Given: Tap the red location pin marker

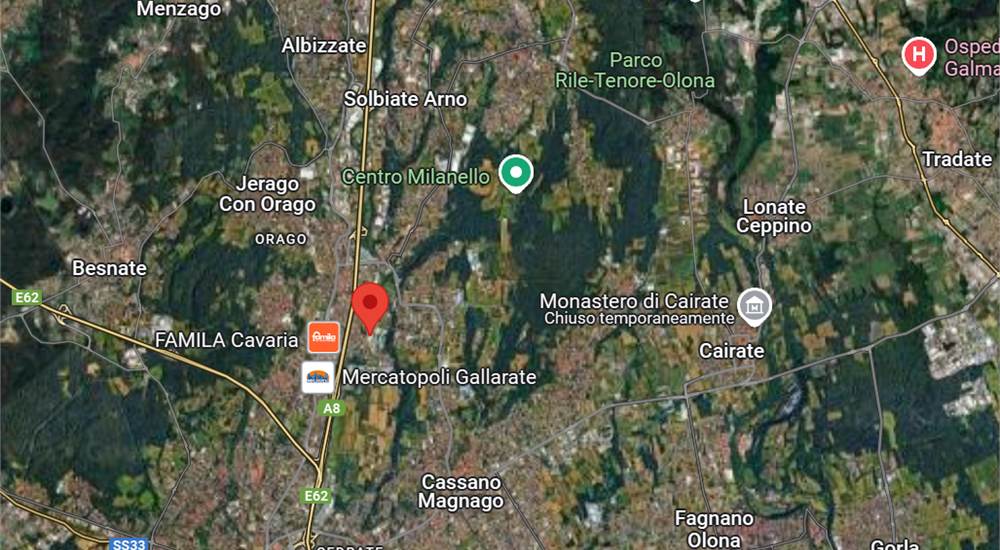Looking at the screenshot, I should pyautogui.click(x=371, y=304).
